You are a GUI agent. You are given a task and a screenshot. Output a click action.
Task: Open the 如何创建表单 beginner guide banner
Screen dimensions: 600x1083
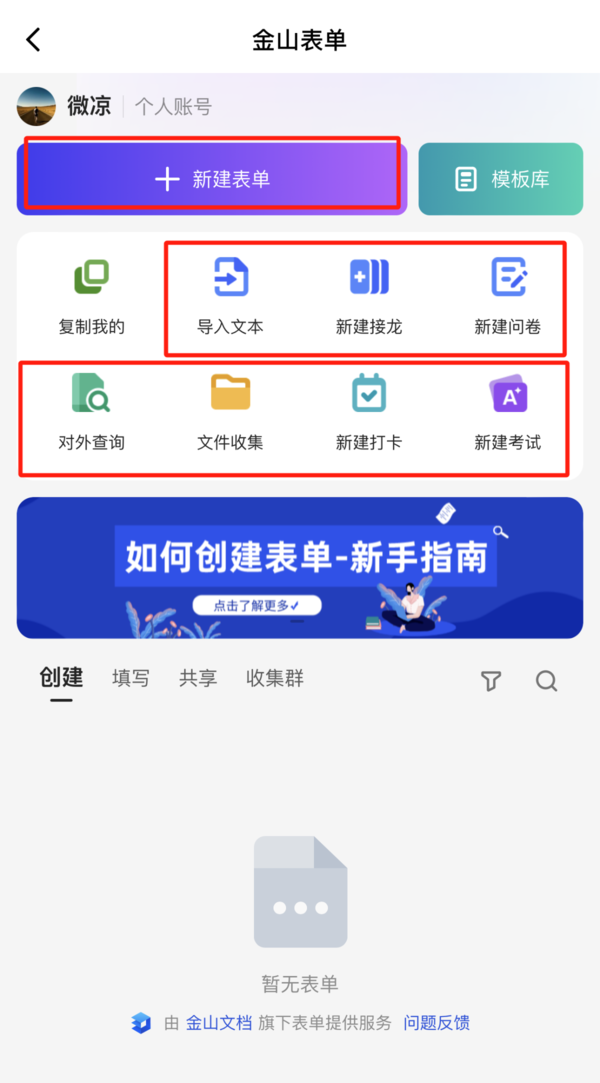300,567
